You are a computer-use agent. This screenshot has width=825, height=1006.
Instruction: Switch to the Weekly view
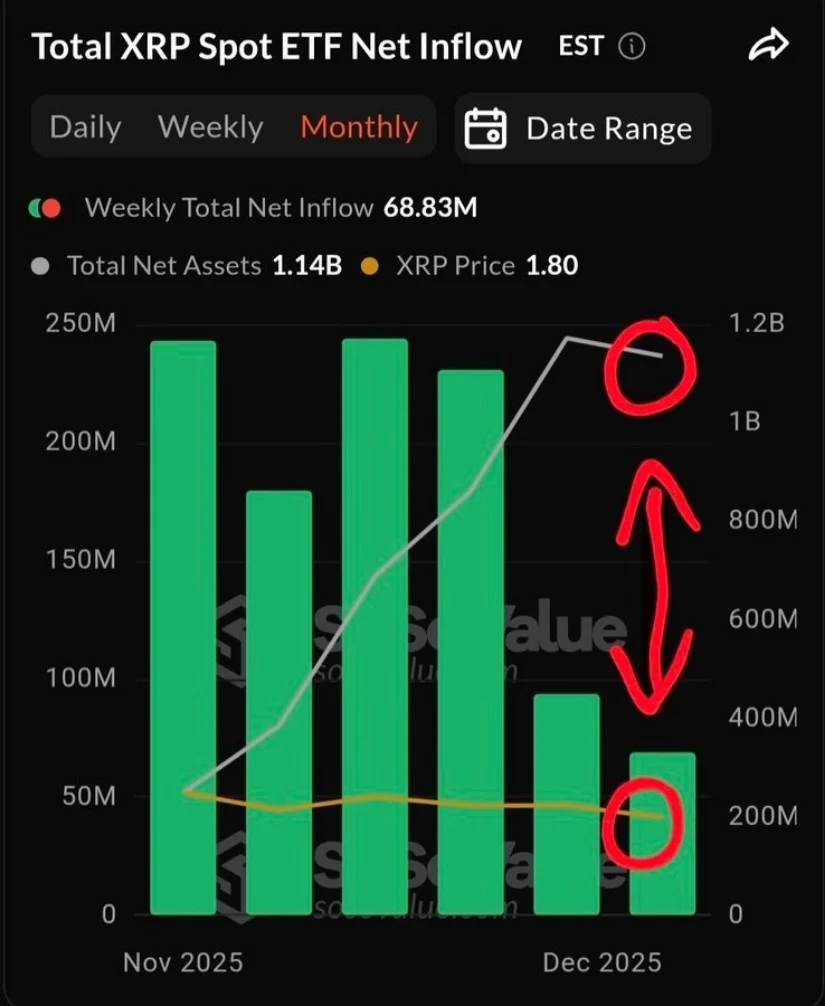pyautogui.click(x=210, y=127)
